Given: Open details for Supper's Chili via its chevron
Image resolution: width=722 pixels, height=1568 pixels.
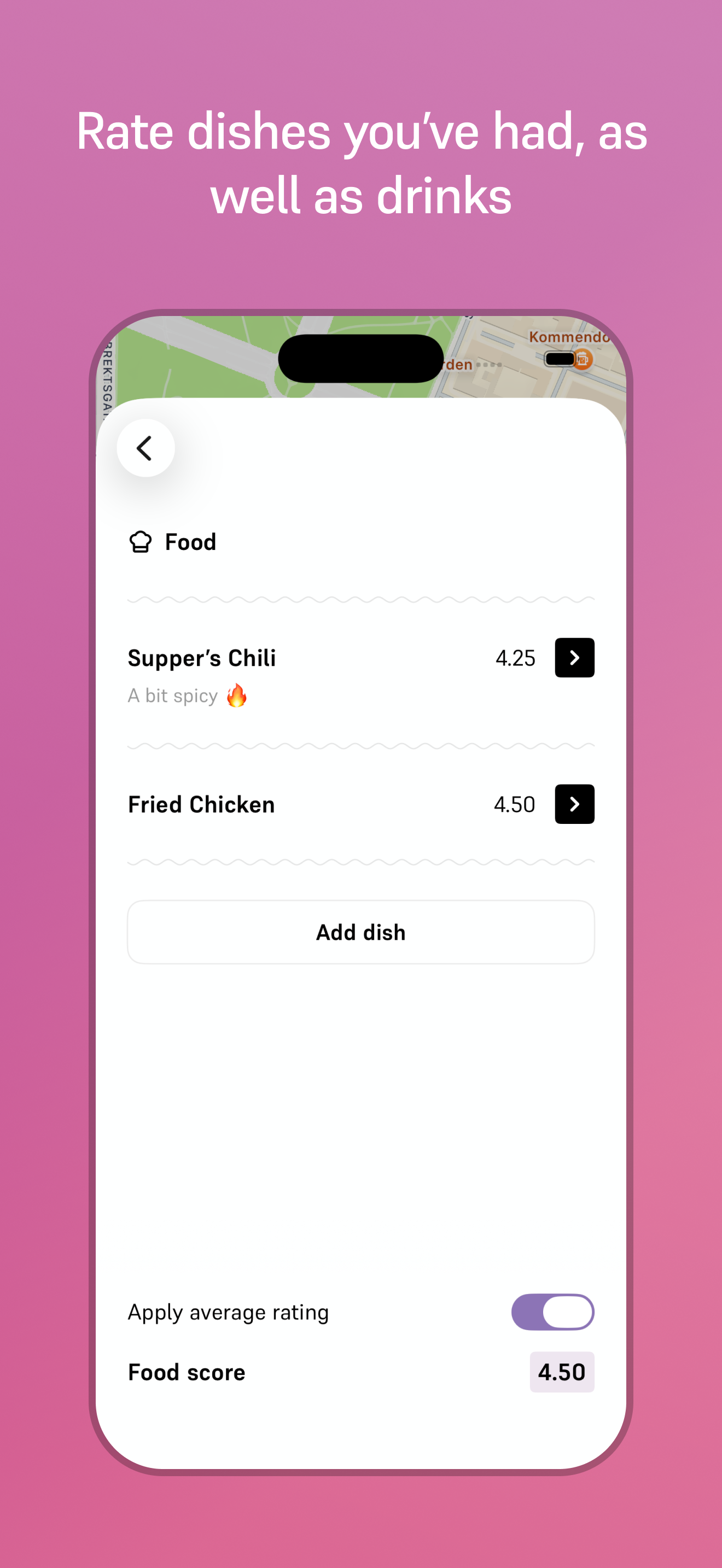Looking at the screenshot, I should (573, 657).
